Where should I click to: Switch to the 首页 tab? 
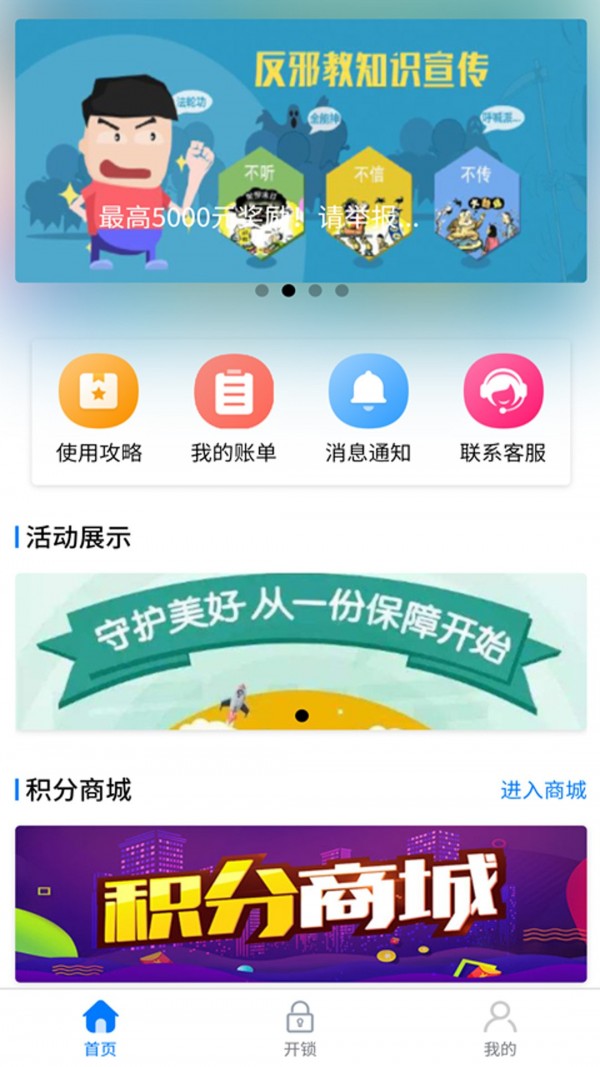point(100,1027)
